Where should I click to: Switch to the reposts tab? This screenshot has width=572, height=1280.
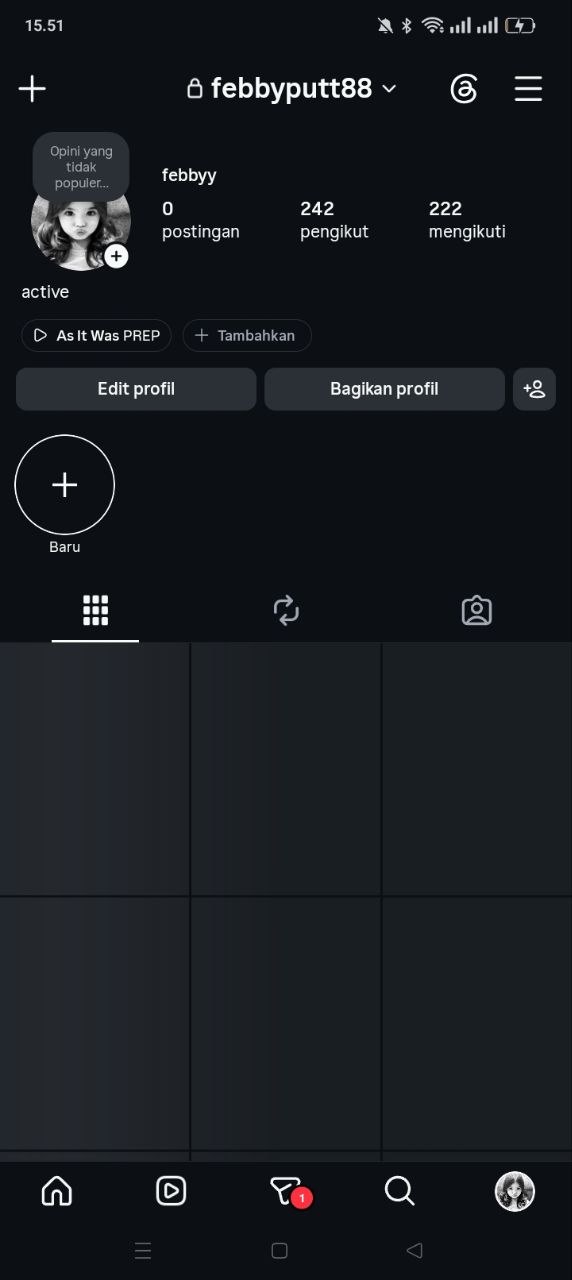point(286,610)
